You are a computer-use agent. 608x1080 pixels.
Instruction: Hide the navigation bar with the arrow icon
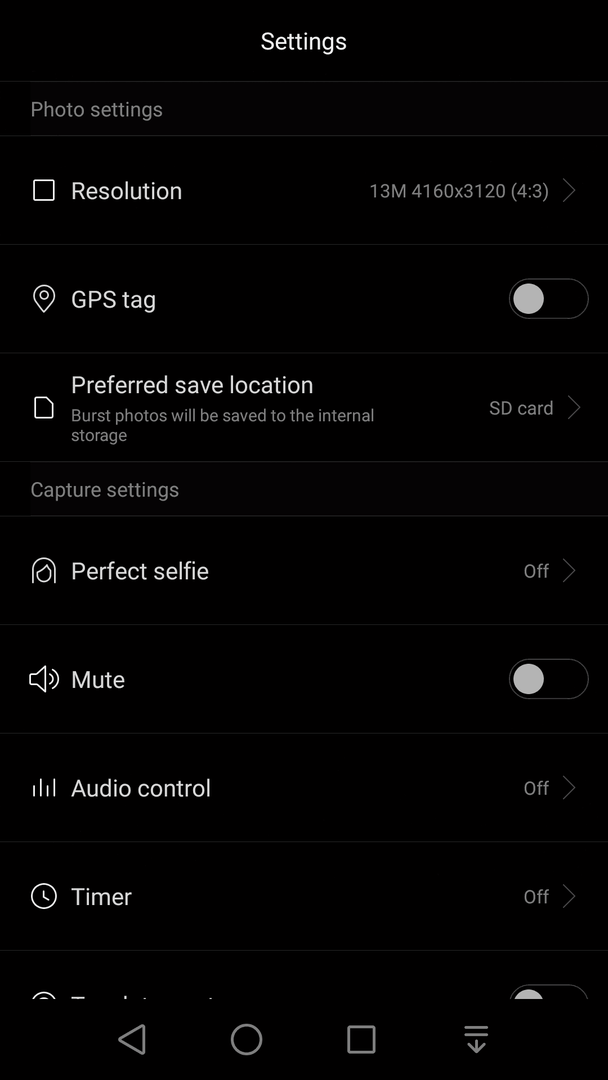point(476,1039)
